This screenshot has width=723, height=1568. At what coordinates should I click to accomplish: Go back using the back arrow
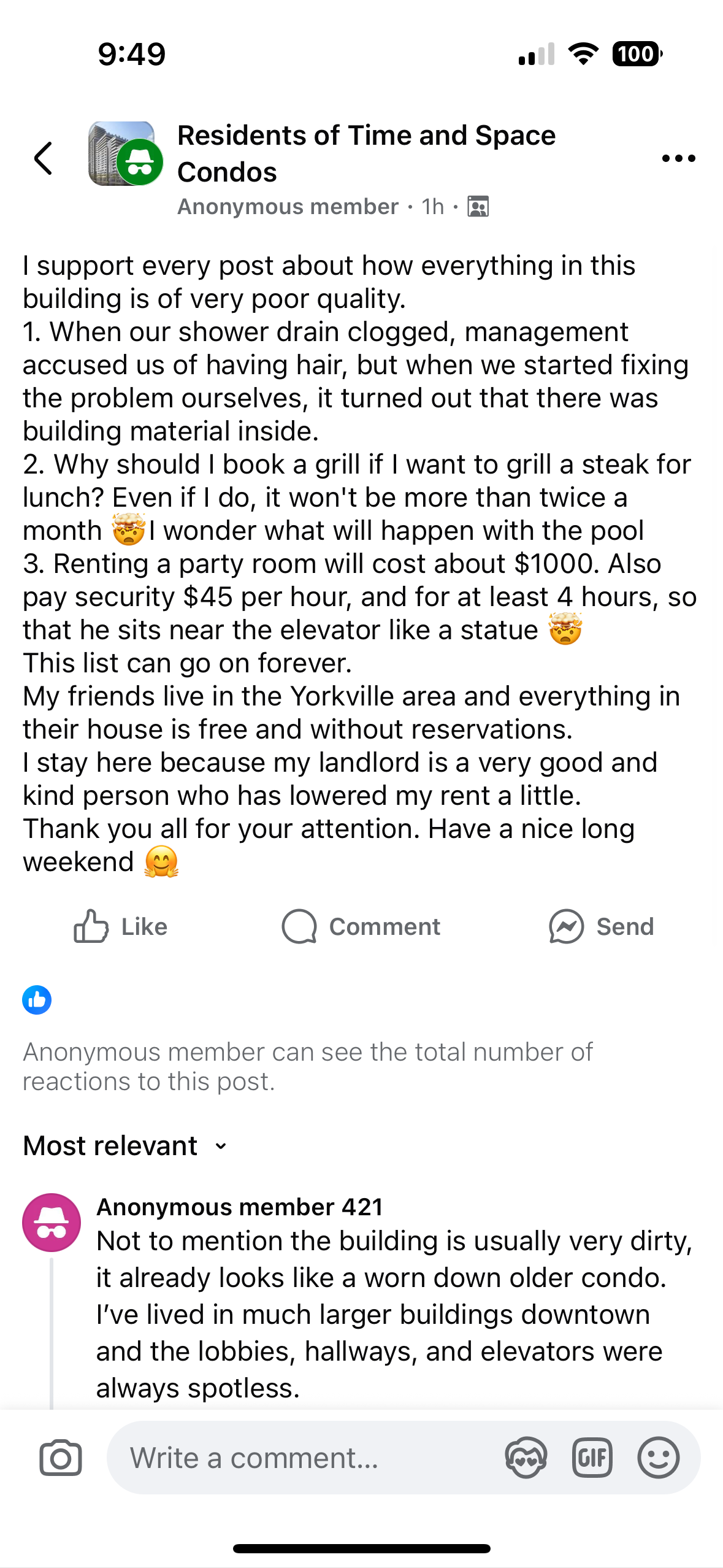tap(43, 158)
